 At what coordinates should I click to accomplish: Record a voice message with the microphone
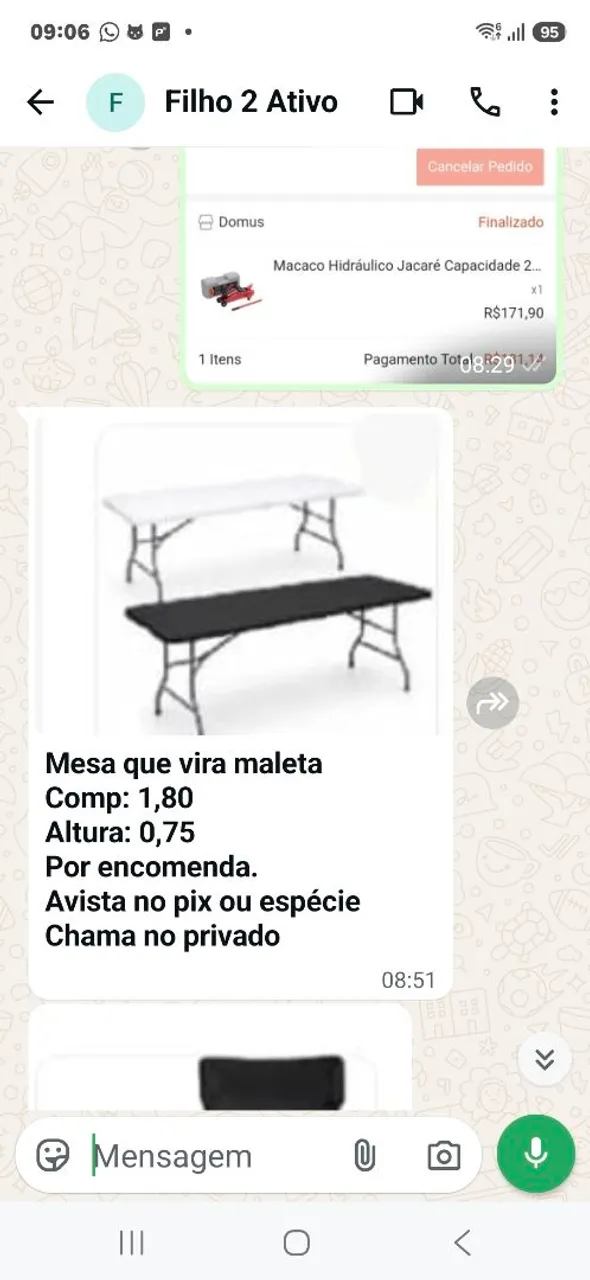(x=536, y=1154)
